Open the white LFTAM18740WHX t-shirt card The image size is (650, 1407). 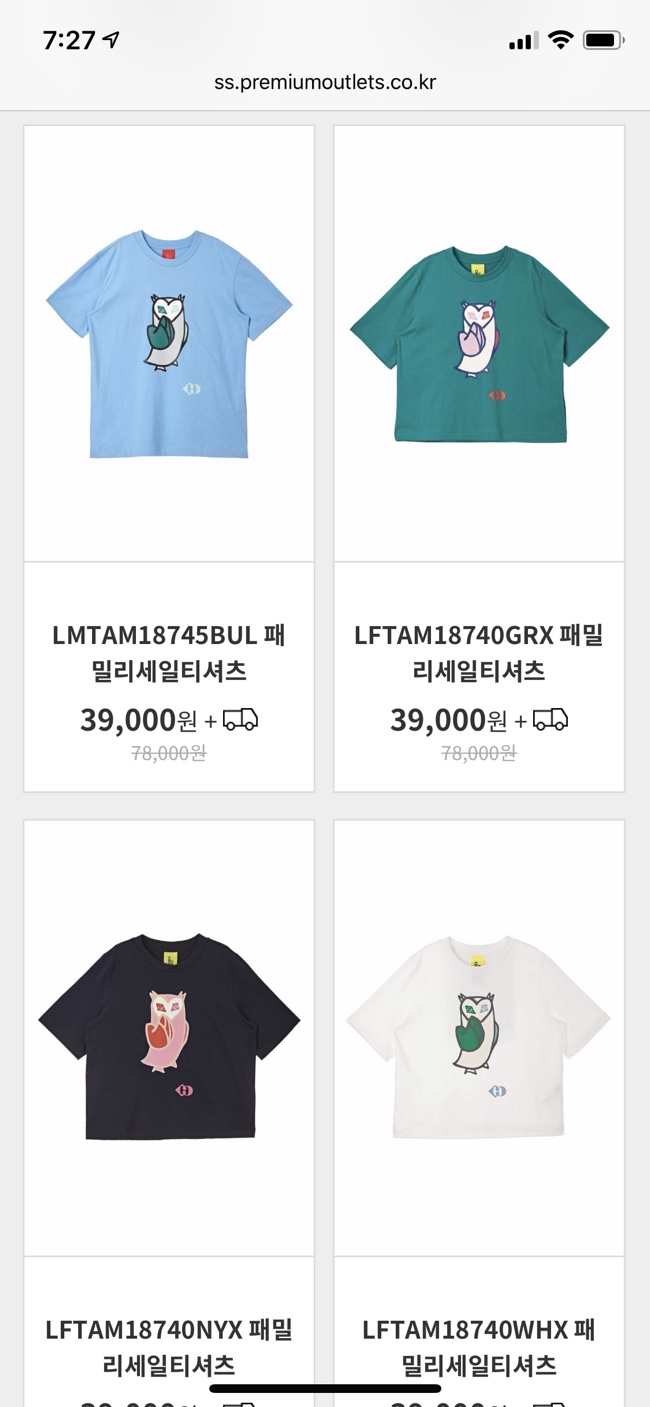point(479,1038)
